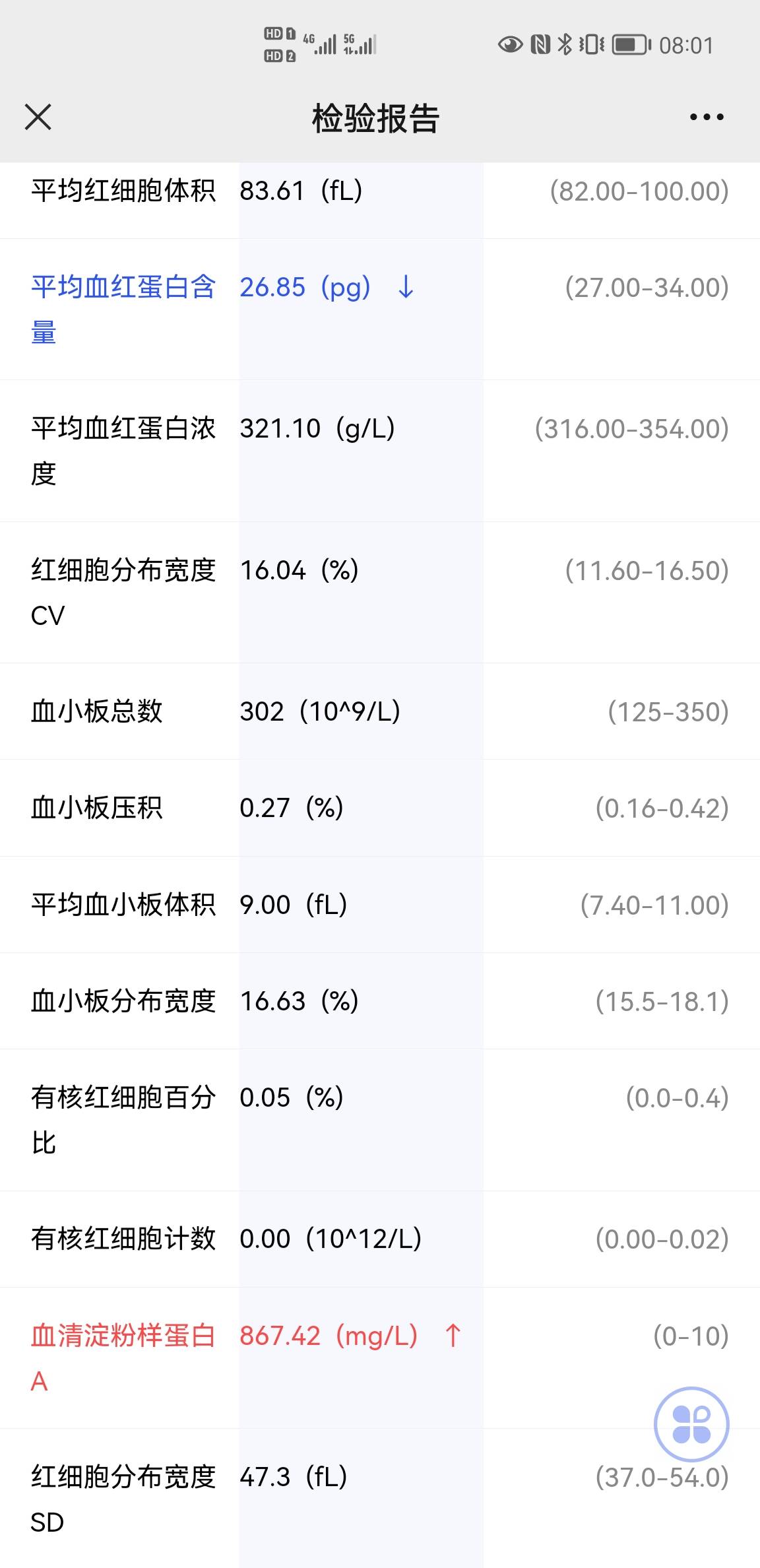Tap the vibrate mode status icon
Viewport: 760px width, 1568px height.
pos(591,44)
